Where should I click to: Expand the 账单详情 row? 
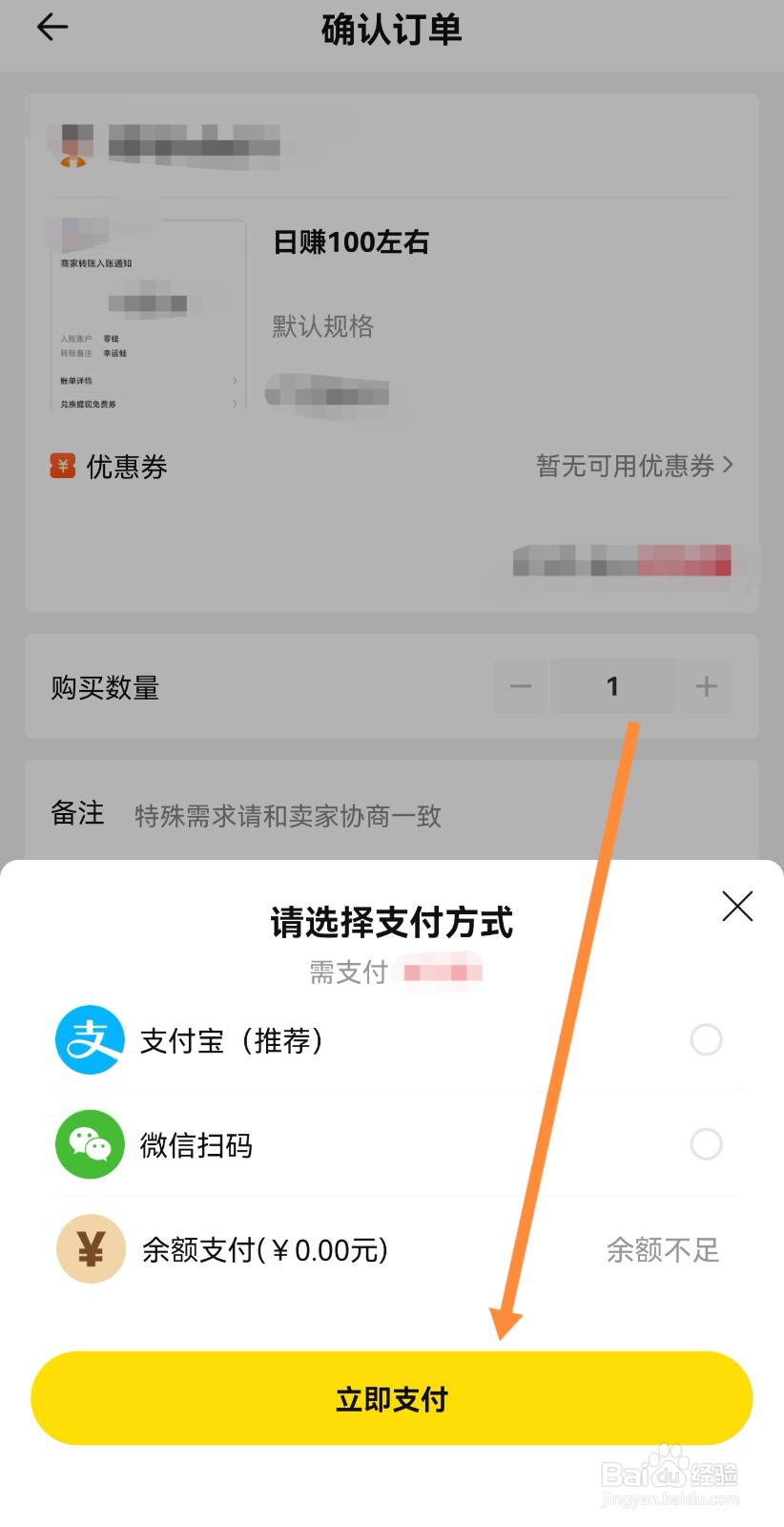143,380
